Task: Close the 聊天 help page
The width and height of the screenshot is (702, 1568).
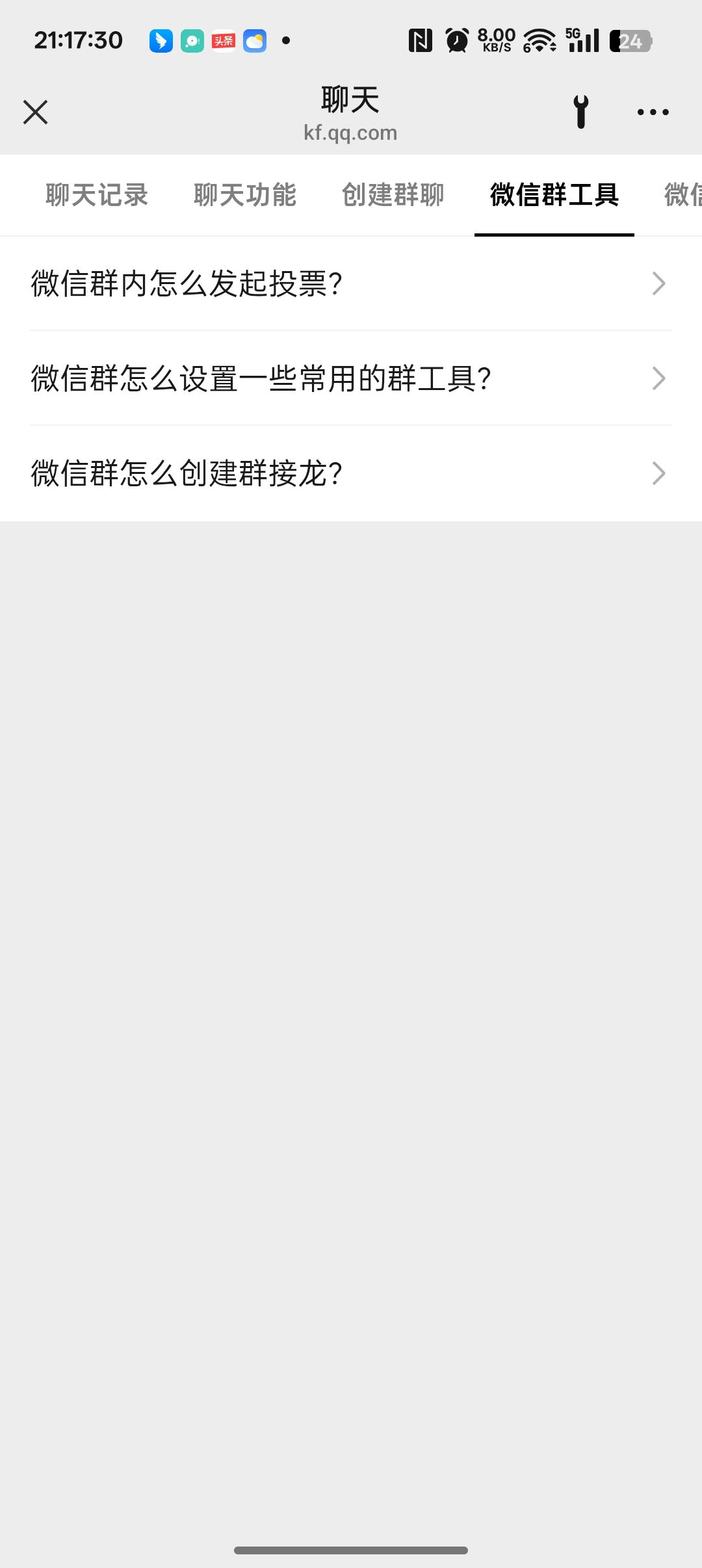Action: (36, 112)
